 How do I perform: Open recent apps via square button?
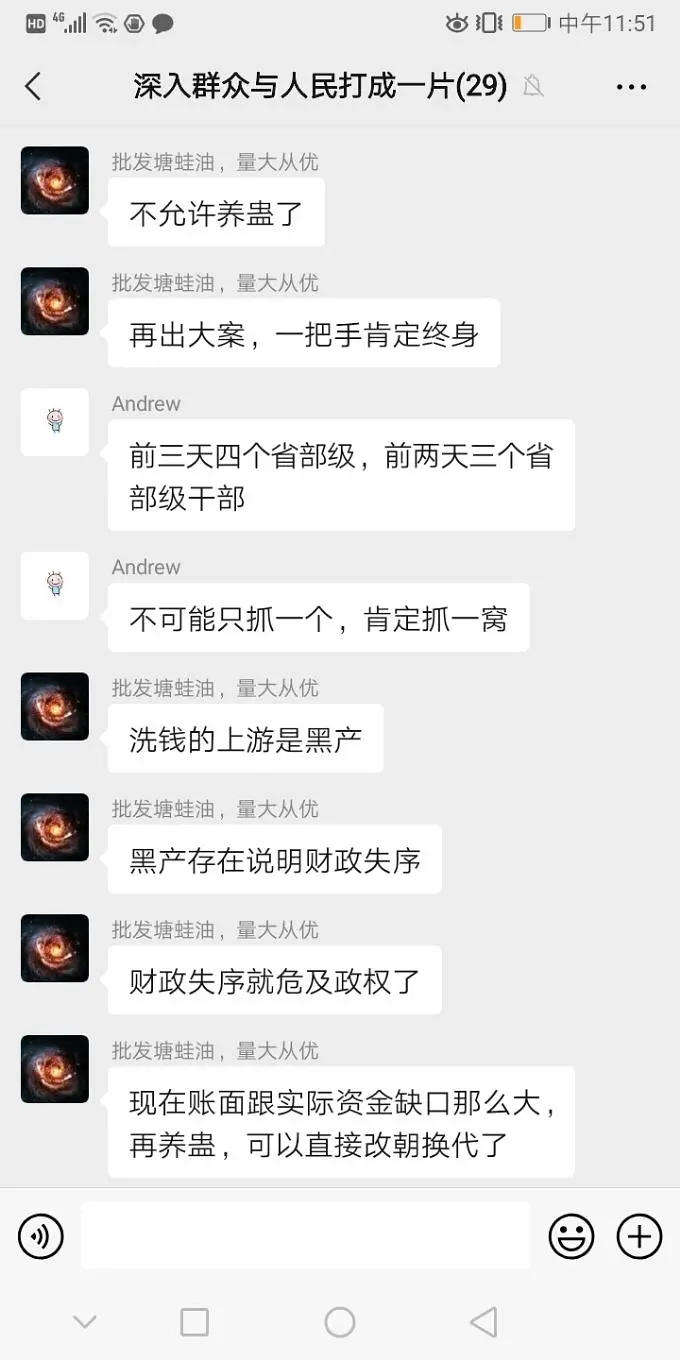(x=194, y=1322)
